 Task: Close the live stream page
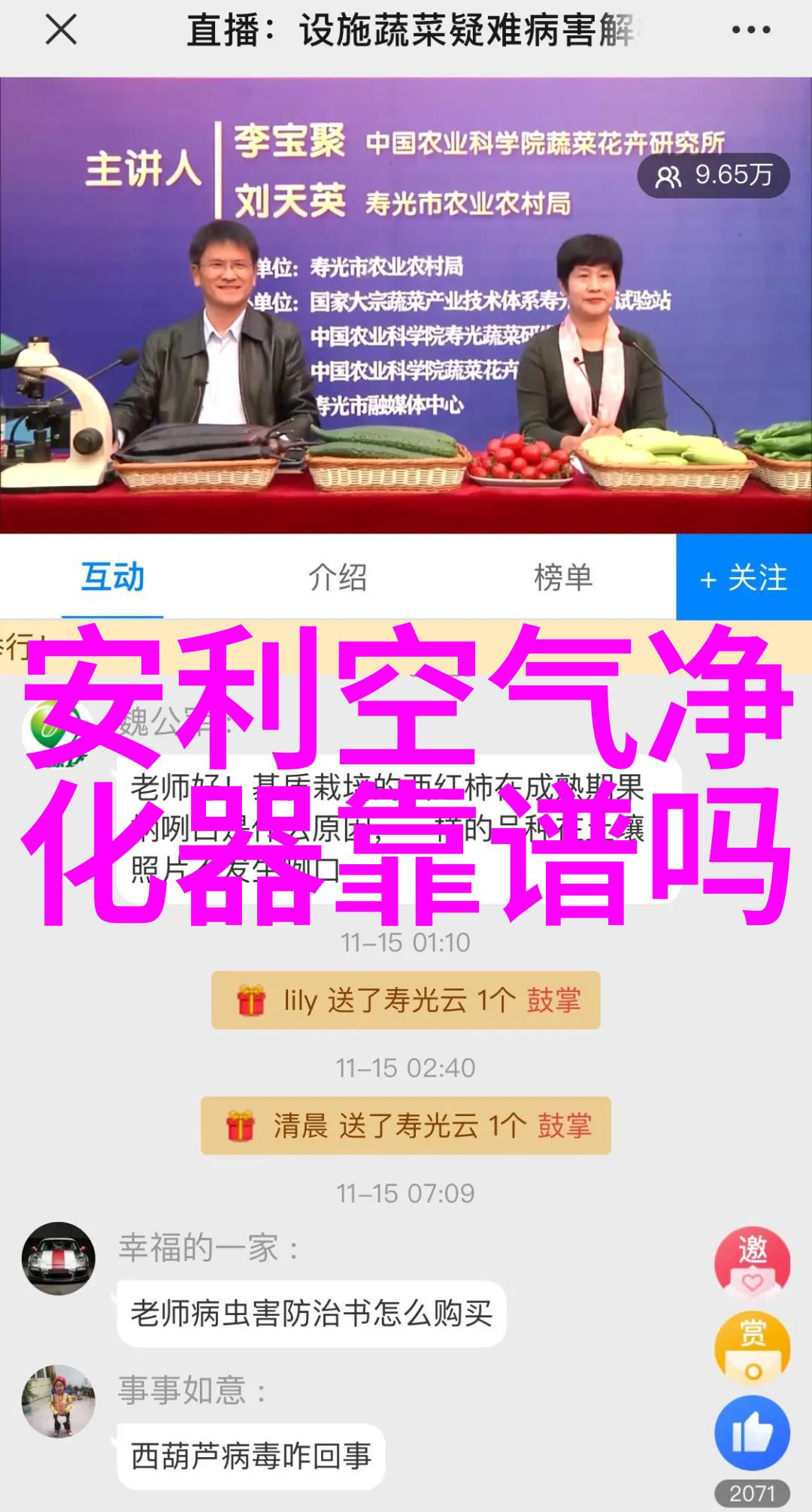(61, 31)
